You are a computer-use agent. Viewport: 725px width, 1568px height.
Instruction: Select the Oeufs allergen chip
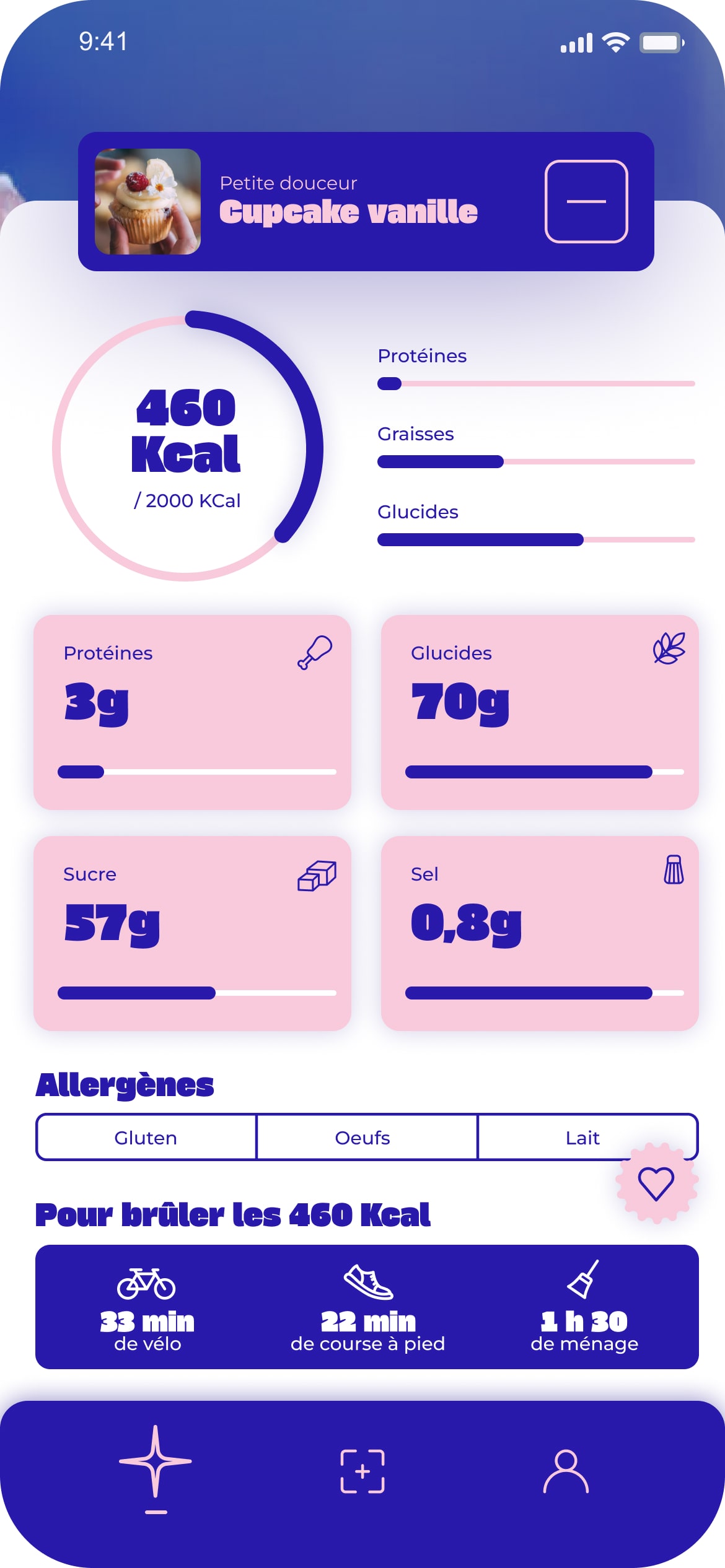tap(363, 1138)
